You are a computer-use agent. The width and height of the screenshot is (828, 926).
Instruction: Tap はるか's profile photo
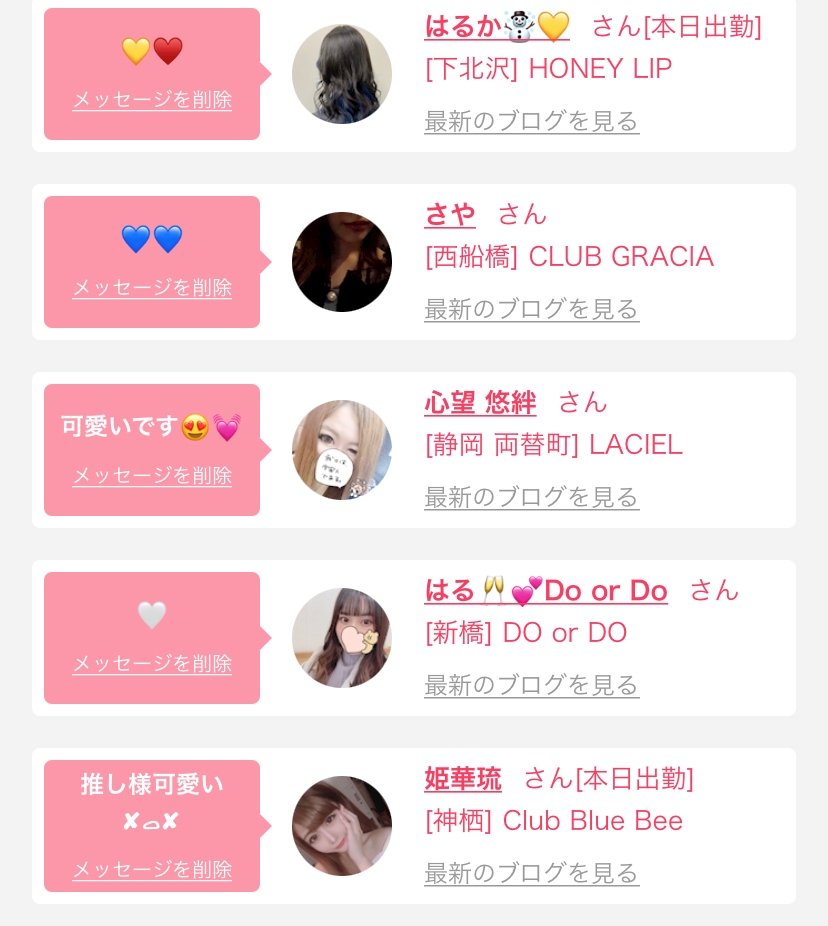pos(342,74)
